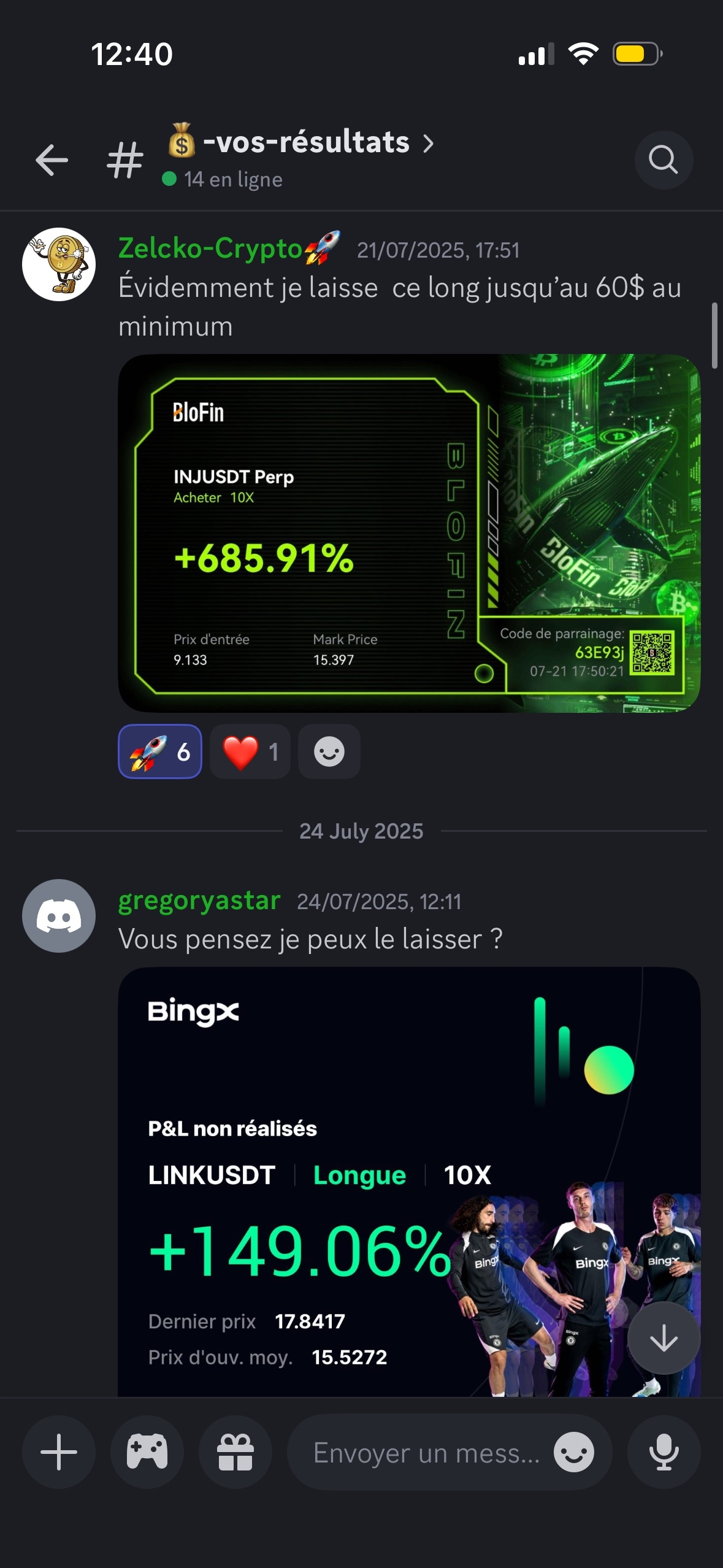
Task: Open the game controller activities button
Action: click(x=147, y=1452)
